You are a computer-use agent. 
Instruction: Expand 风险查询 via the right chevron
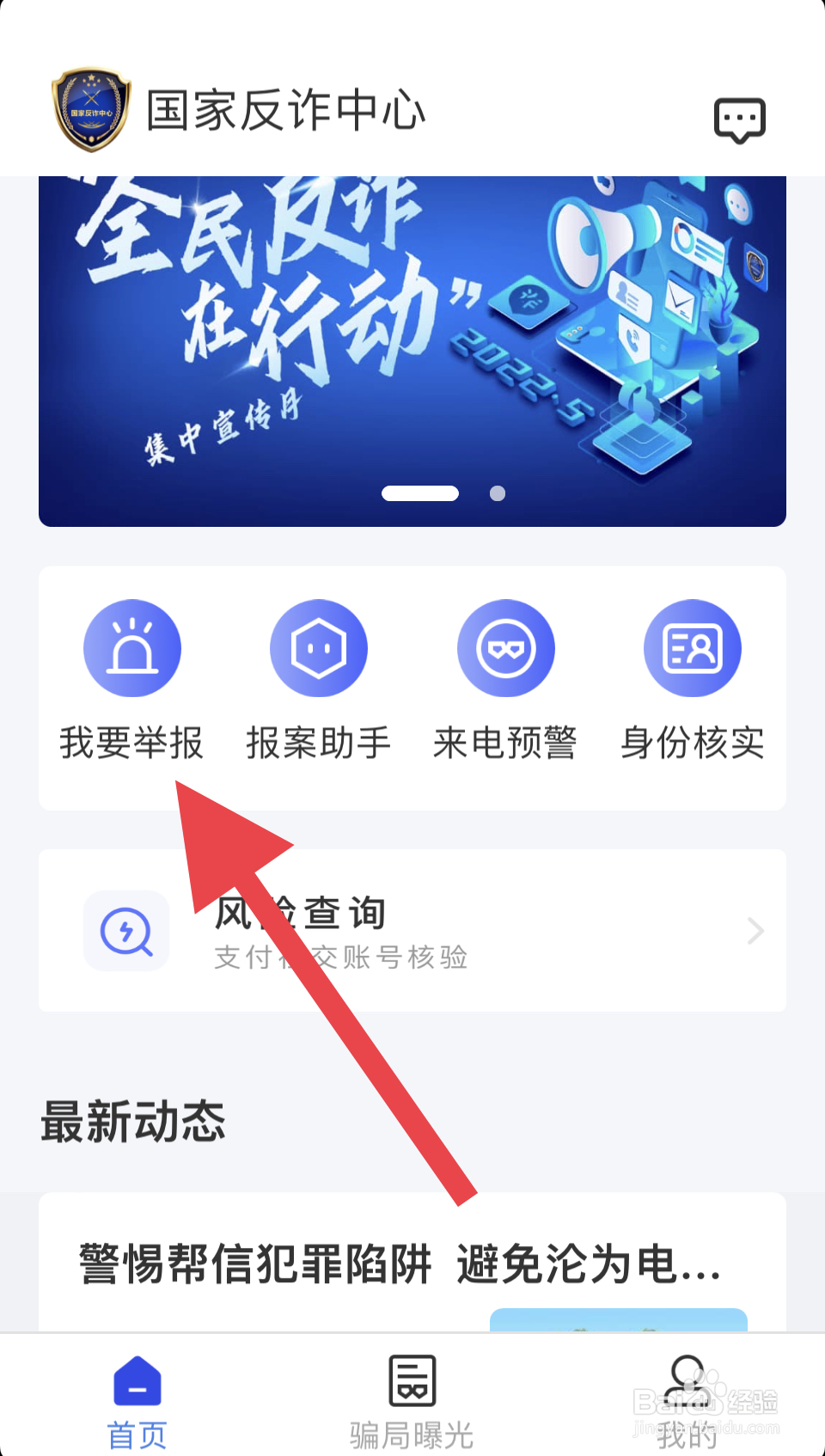point(754,931)
